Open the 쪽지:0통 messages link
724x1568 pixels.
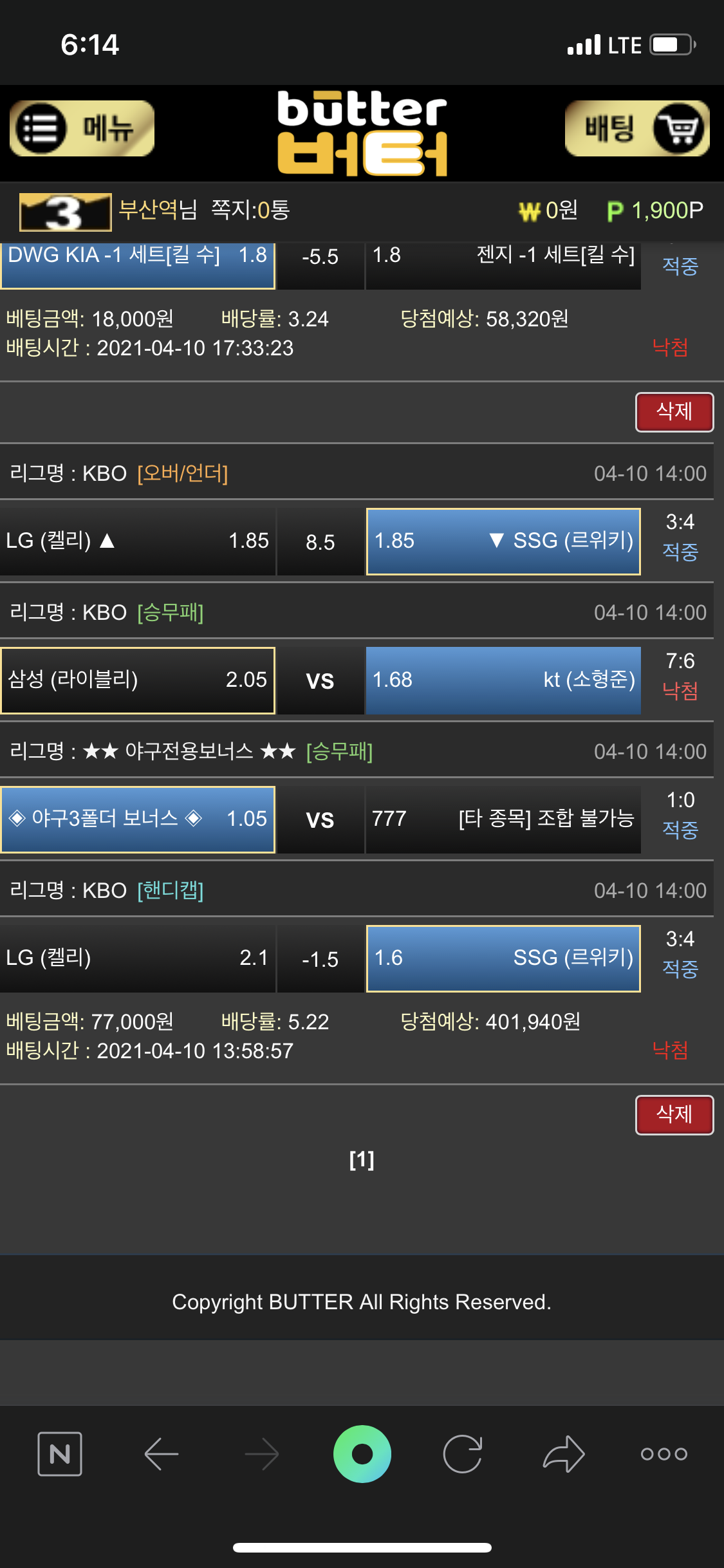coord(251,210)
